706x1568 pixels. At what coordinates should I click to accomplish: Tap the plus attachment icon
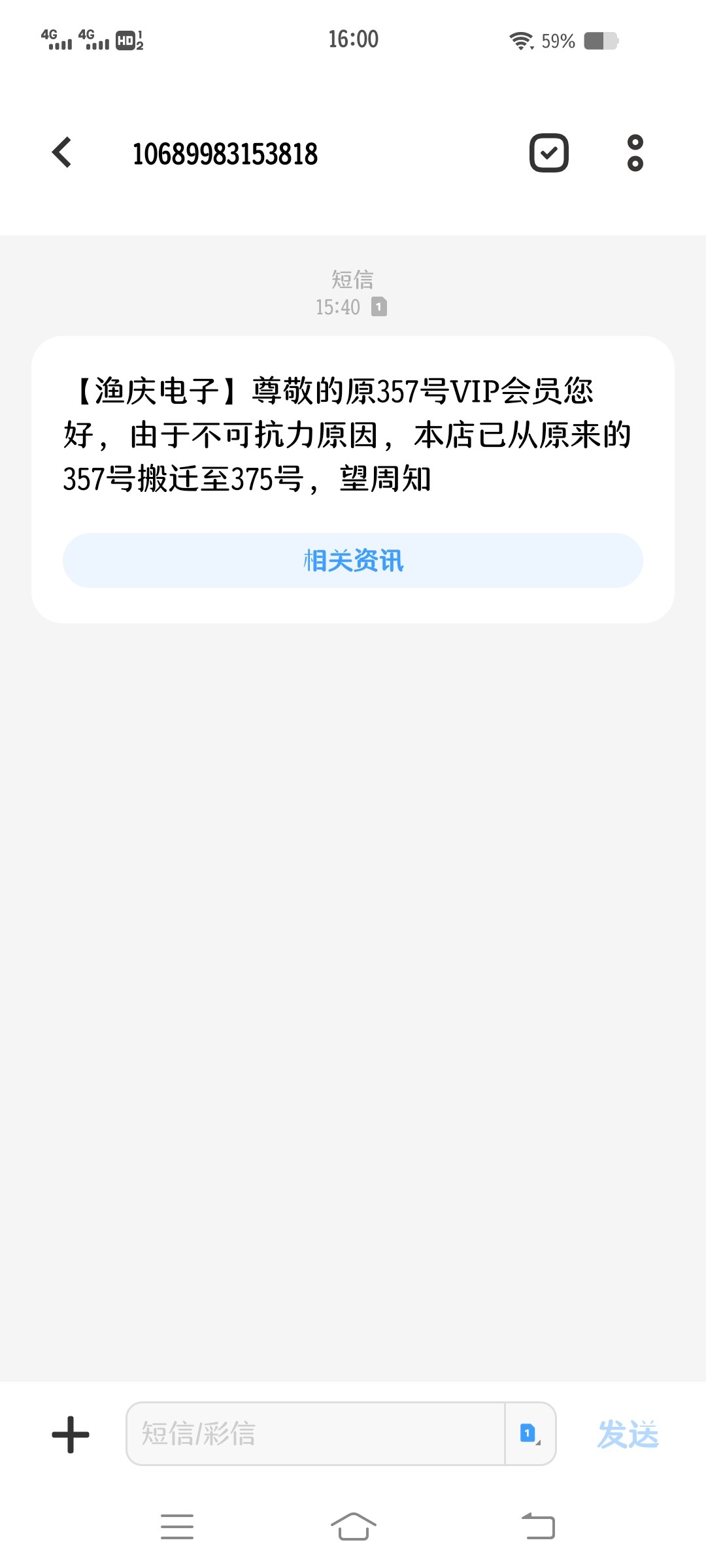coord(71,1435)
